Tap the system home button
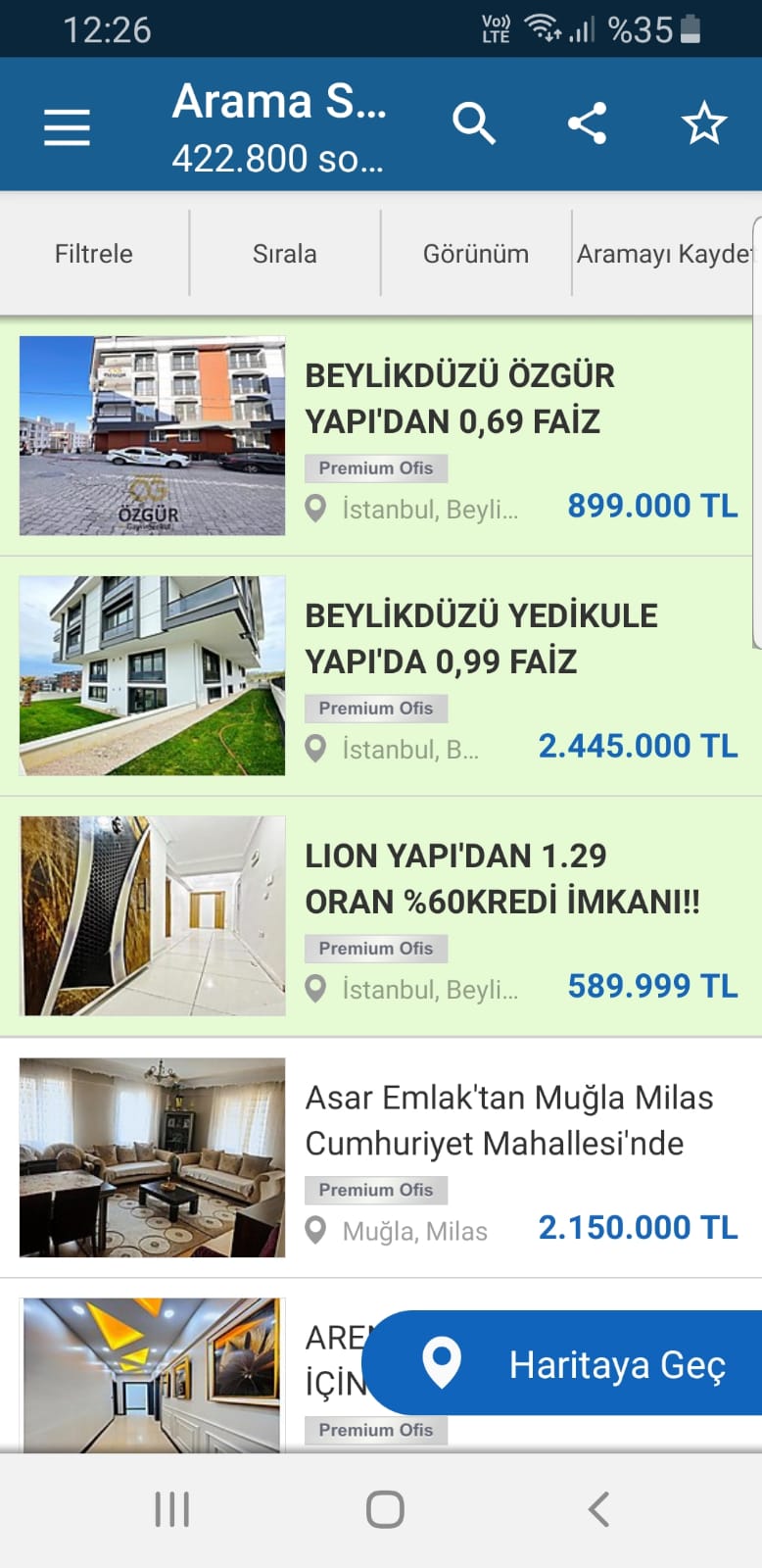 pos(385,1509)
